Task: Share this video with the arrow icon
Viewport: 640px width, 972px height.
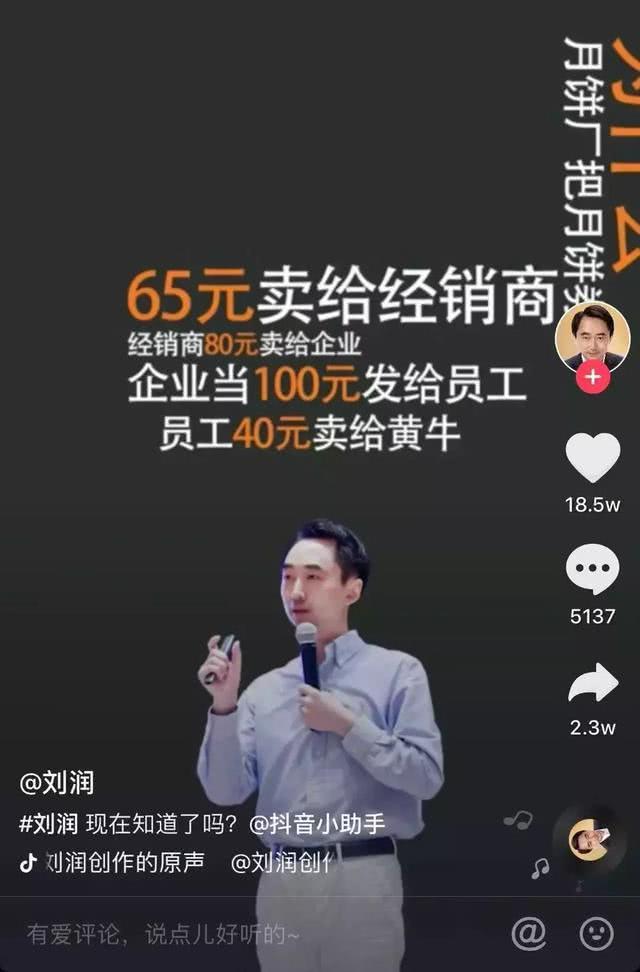Action: coord(592,683)
